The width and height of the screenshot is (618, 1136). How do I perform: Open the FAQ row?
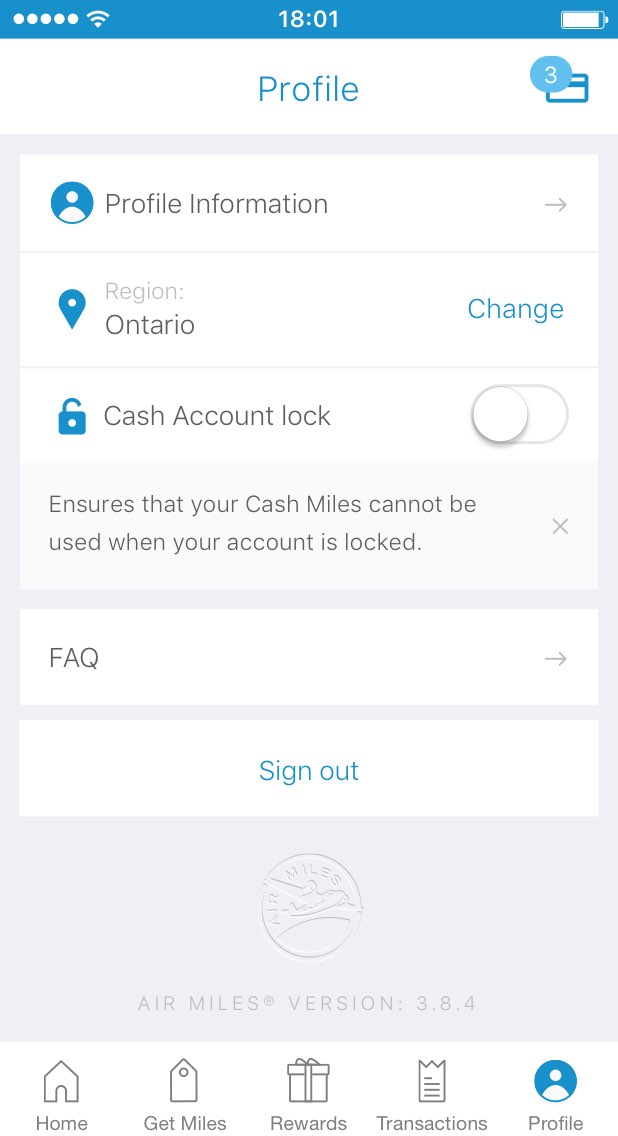pos(309,657)
